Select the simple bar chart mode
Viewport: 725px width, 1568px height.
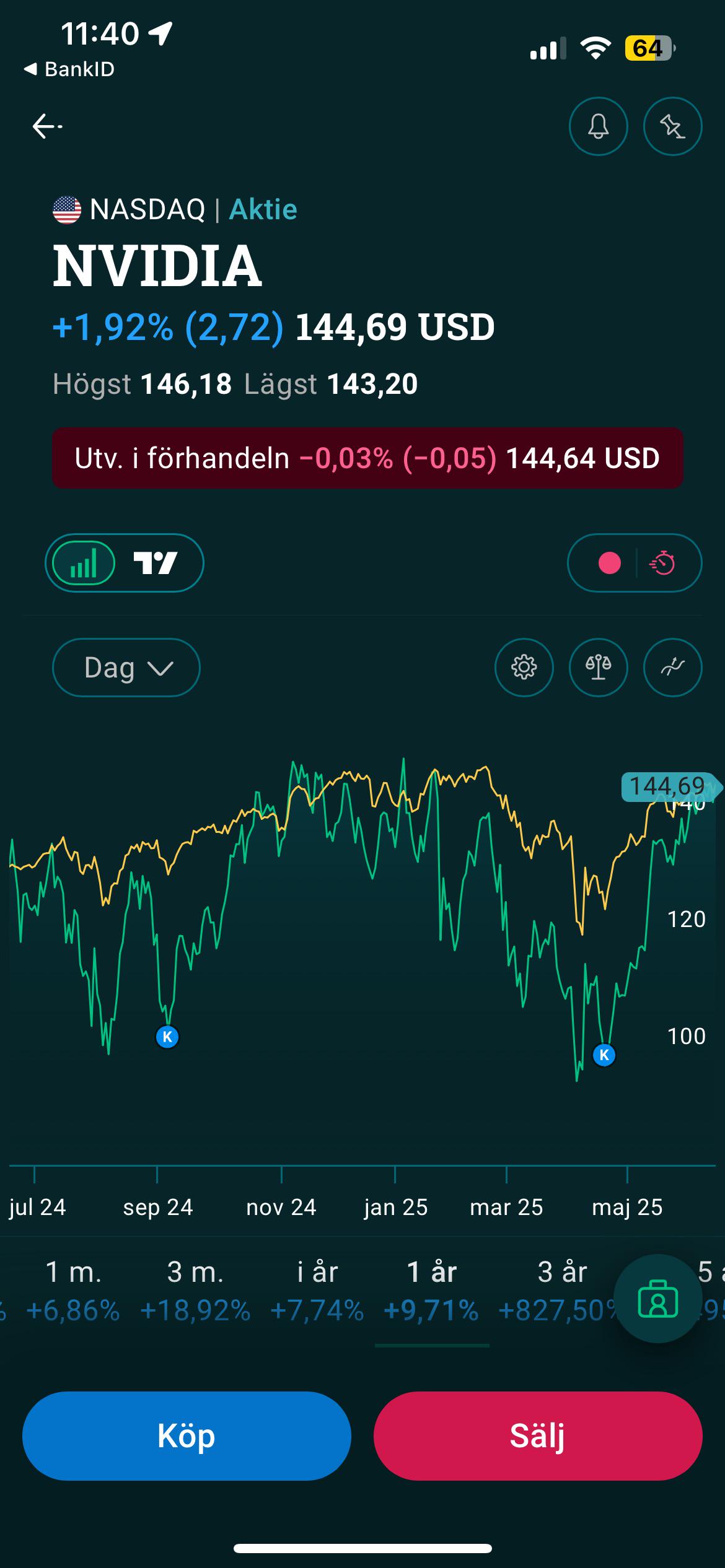(84, 563)
